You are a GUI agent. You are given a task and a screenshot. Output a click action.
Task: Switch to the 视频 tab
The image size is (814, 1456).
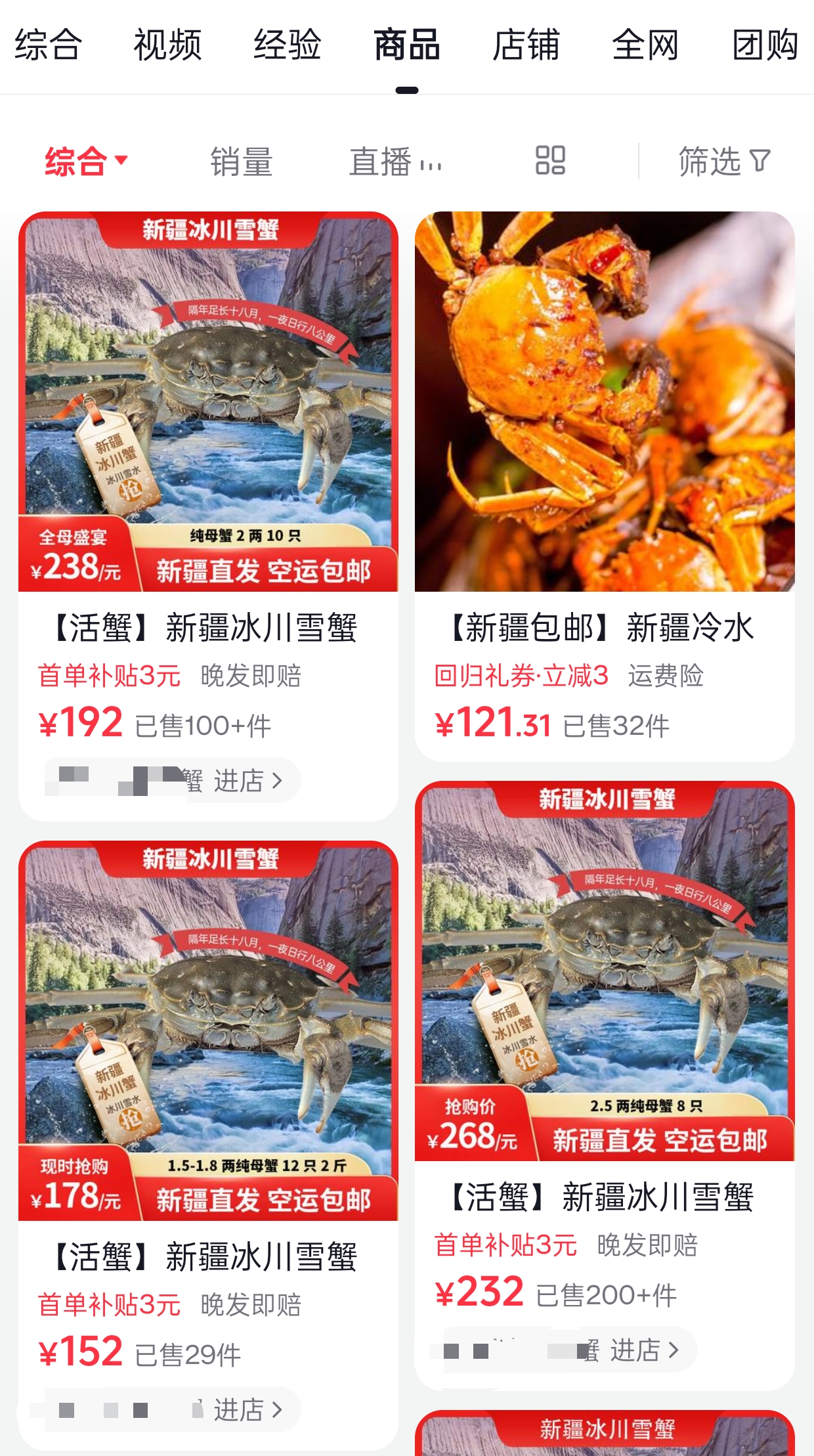point(167,45)
